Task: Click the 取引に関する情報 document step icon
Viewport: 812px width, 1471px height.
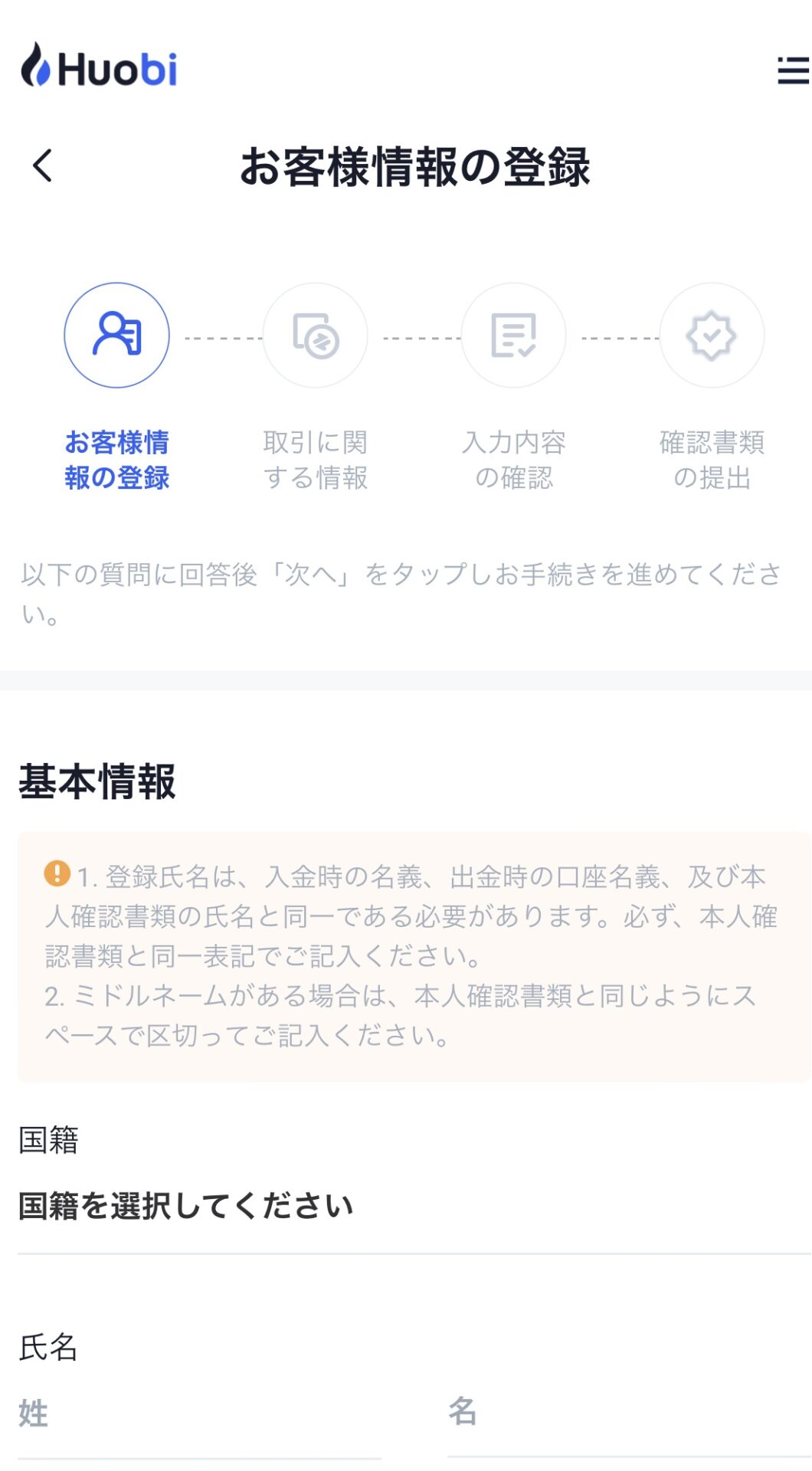Action: (x=315, y=336)
